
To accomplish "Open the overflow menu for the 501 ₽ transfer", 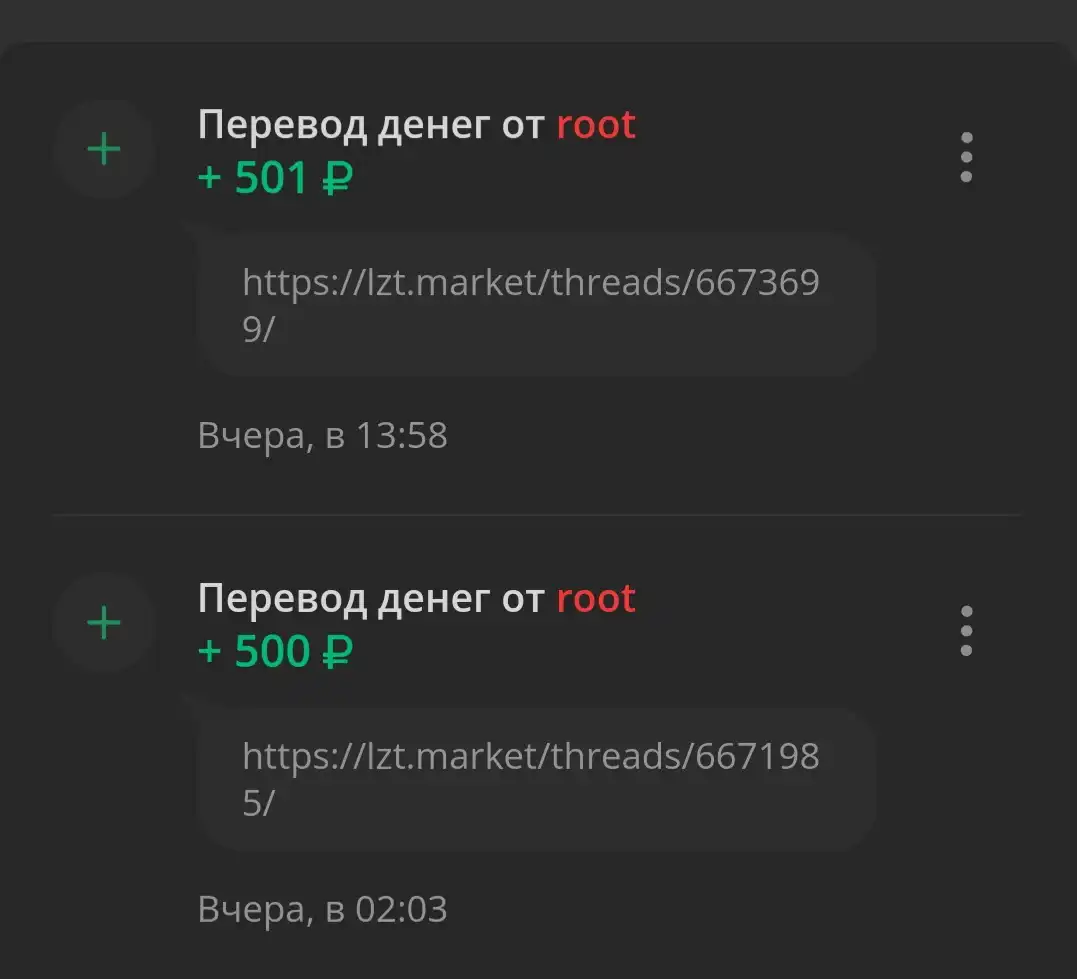I will click(965, 157).
